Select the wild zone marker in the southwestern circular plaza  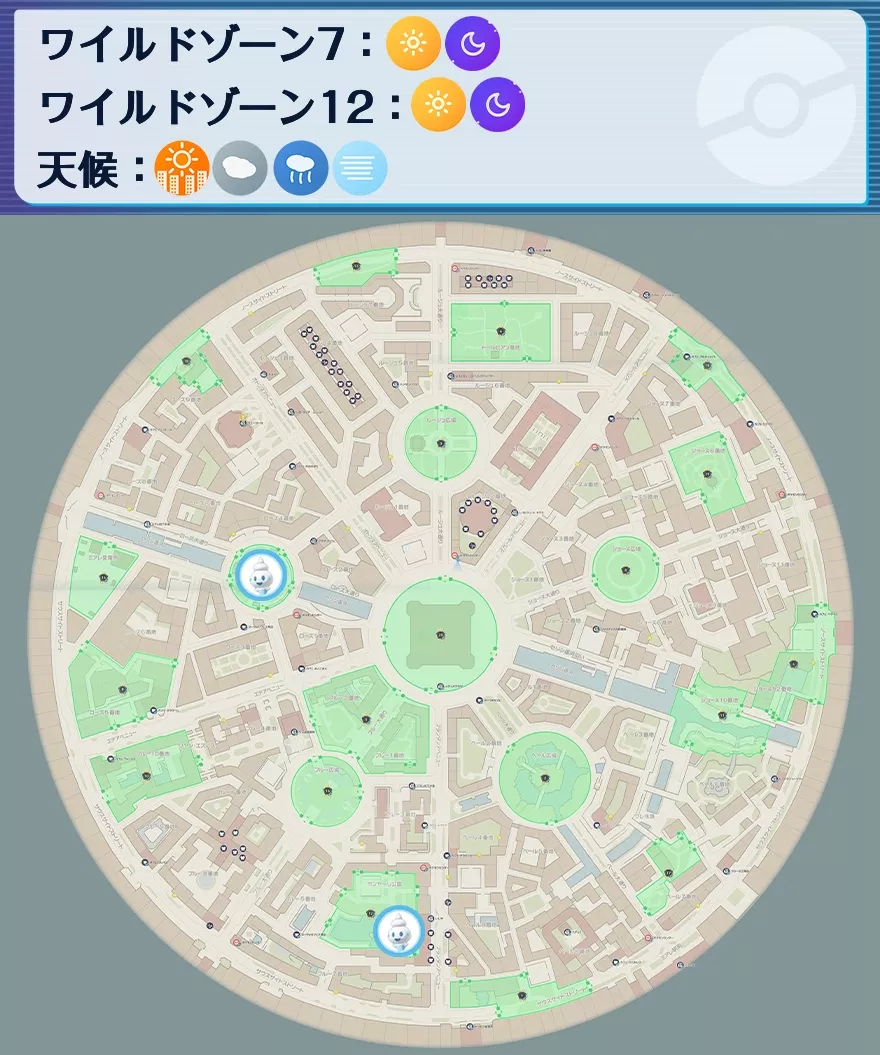coord(330,789)
